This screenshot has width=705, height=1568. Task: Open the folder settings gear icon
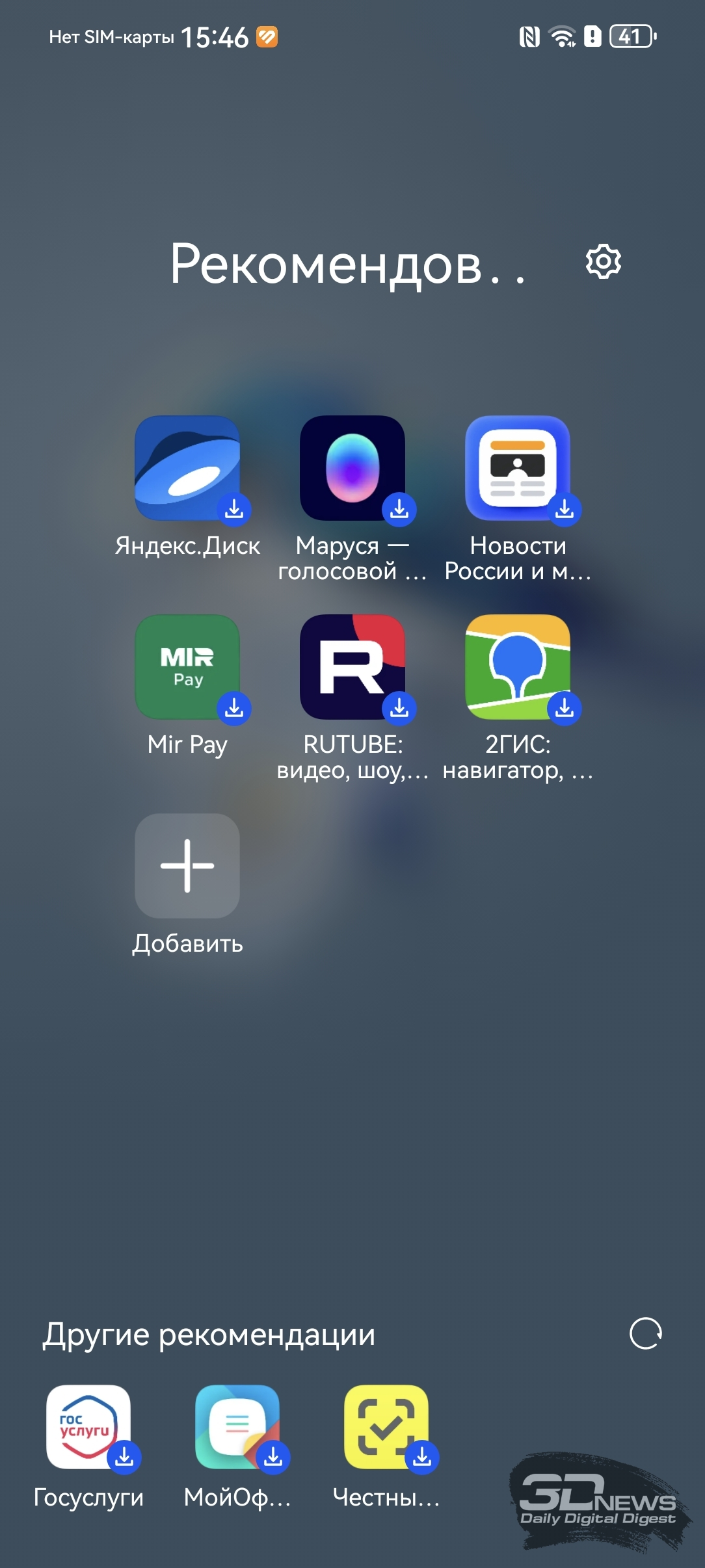click(604, 262)
